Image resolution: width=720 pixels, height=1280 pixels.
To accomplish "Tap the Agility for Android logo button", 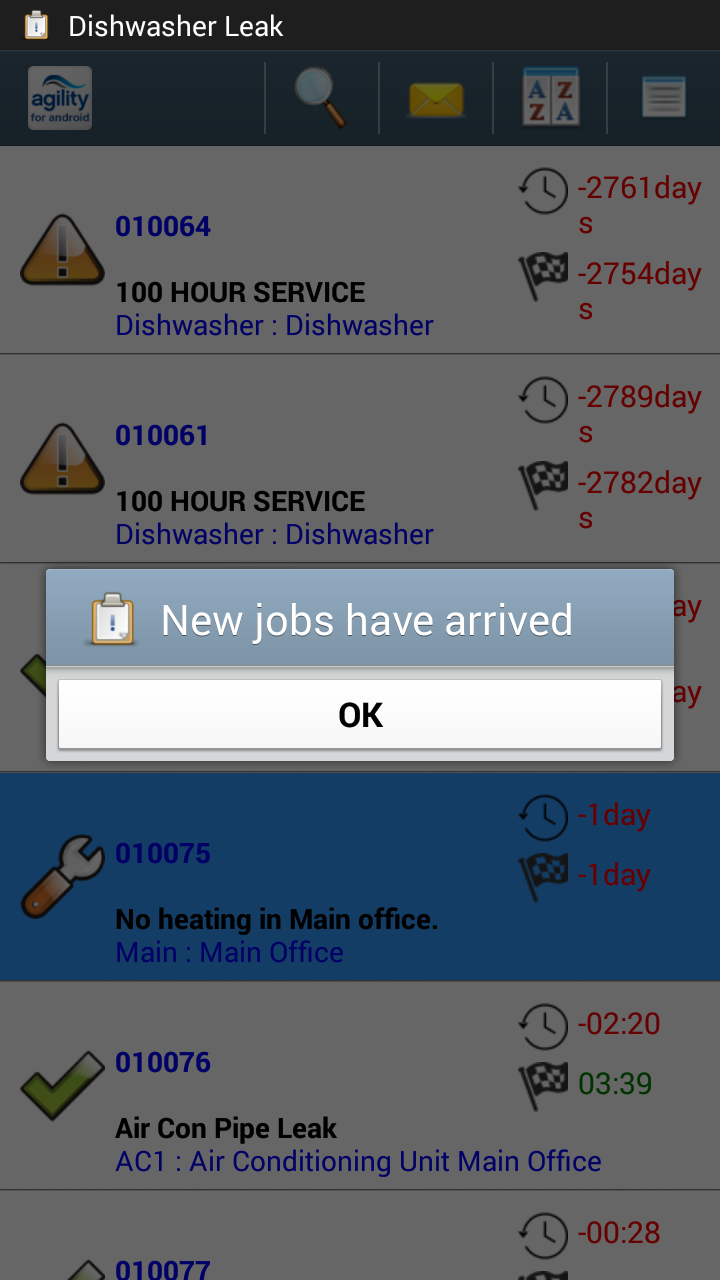I will (60, 98).
